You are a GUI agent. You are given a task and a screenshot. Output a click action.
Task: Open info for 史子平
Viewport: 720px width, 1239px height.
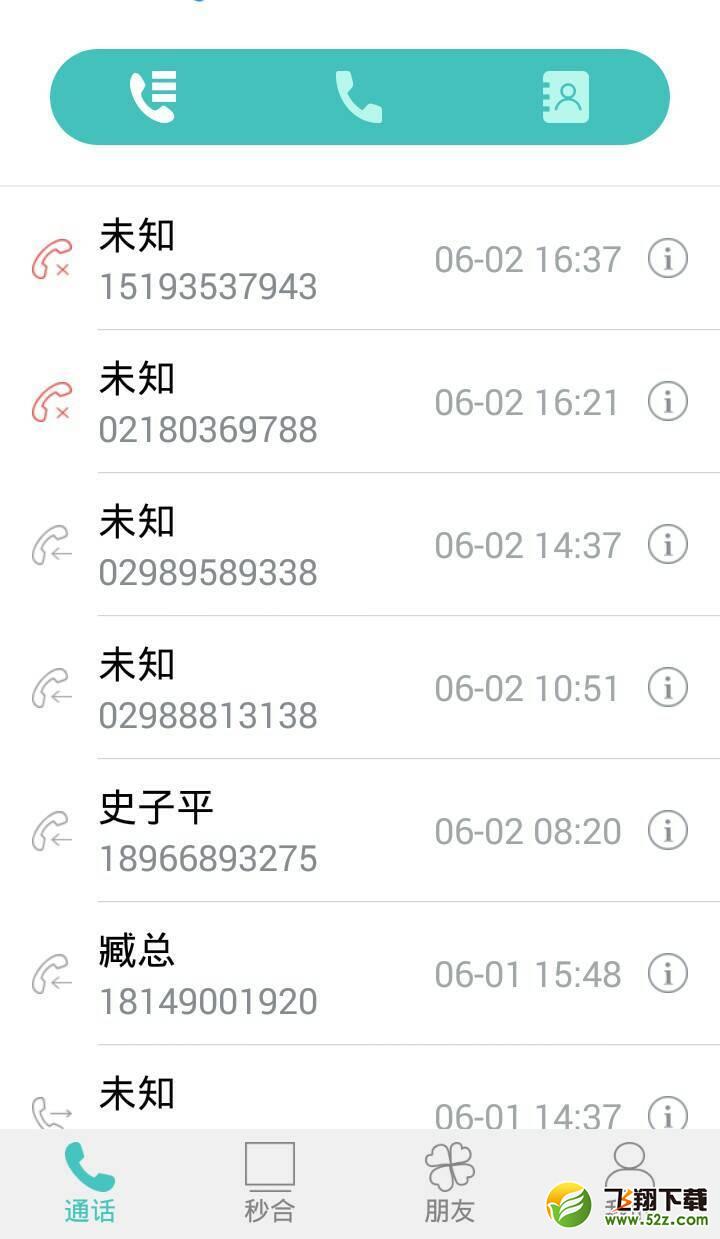point(668,830)
